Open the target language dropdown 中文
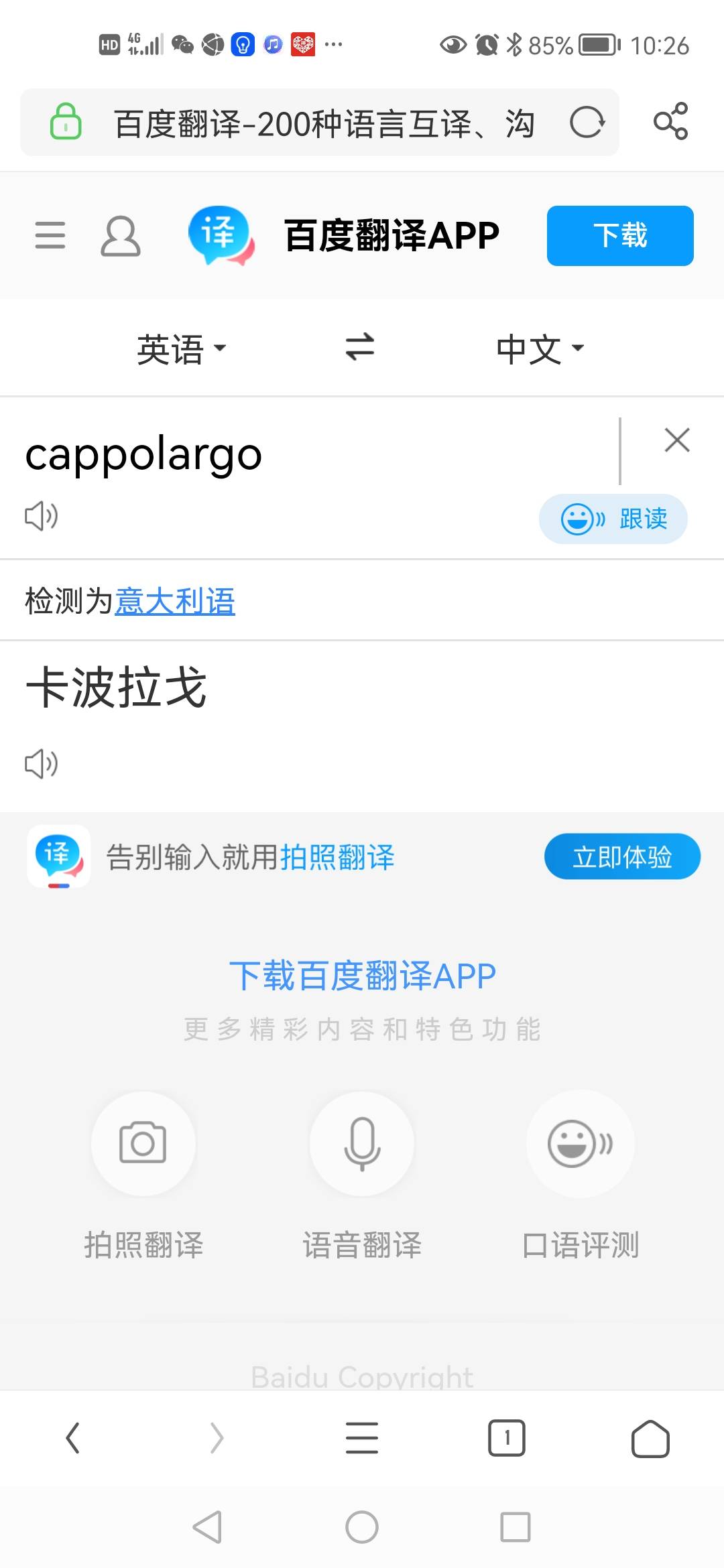 click(x=540, y=348)
